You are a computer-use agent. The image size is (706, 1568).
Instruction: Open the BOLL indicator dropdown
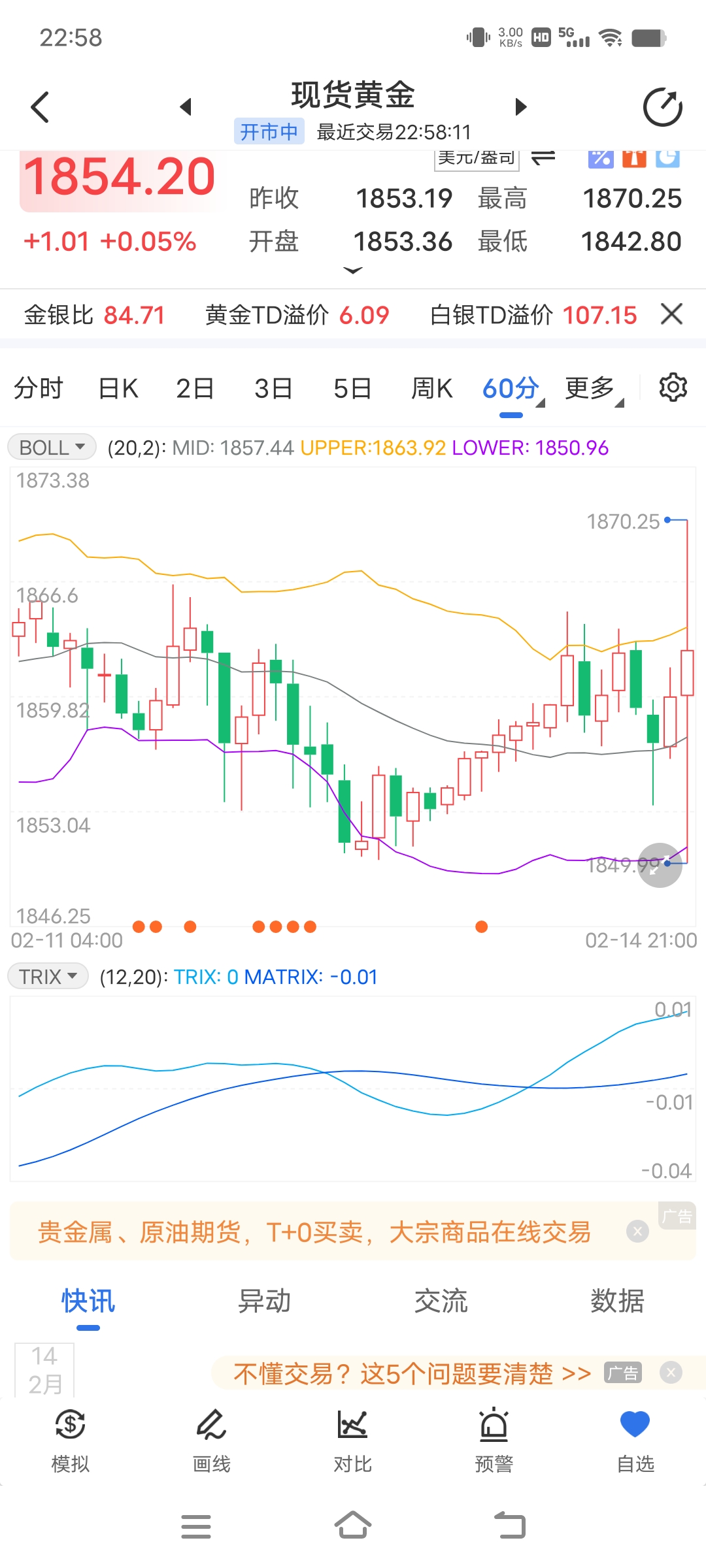(x=52, y=448)
